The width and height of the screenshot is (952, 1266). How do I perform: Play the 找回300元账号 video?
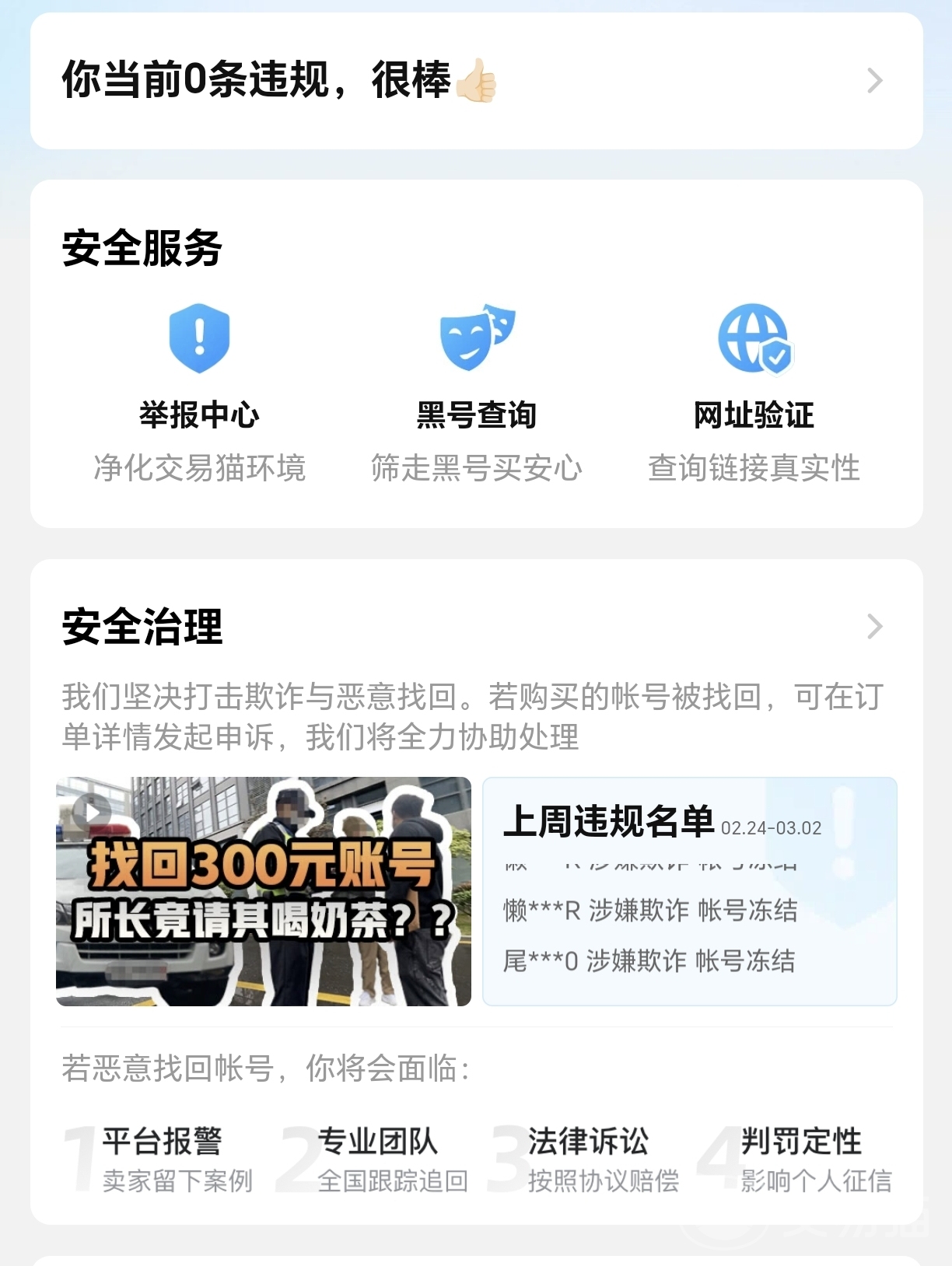(x=263, y=891)
